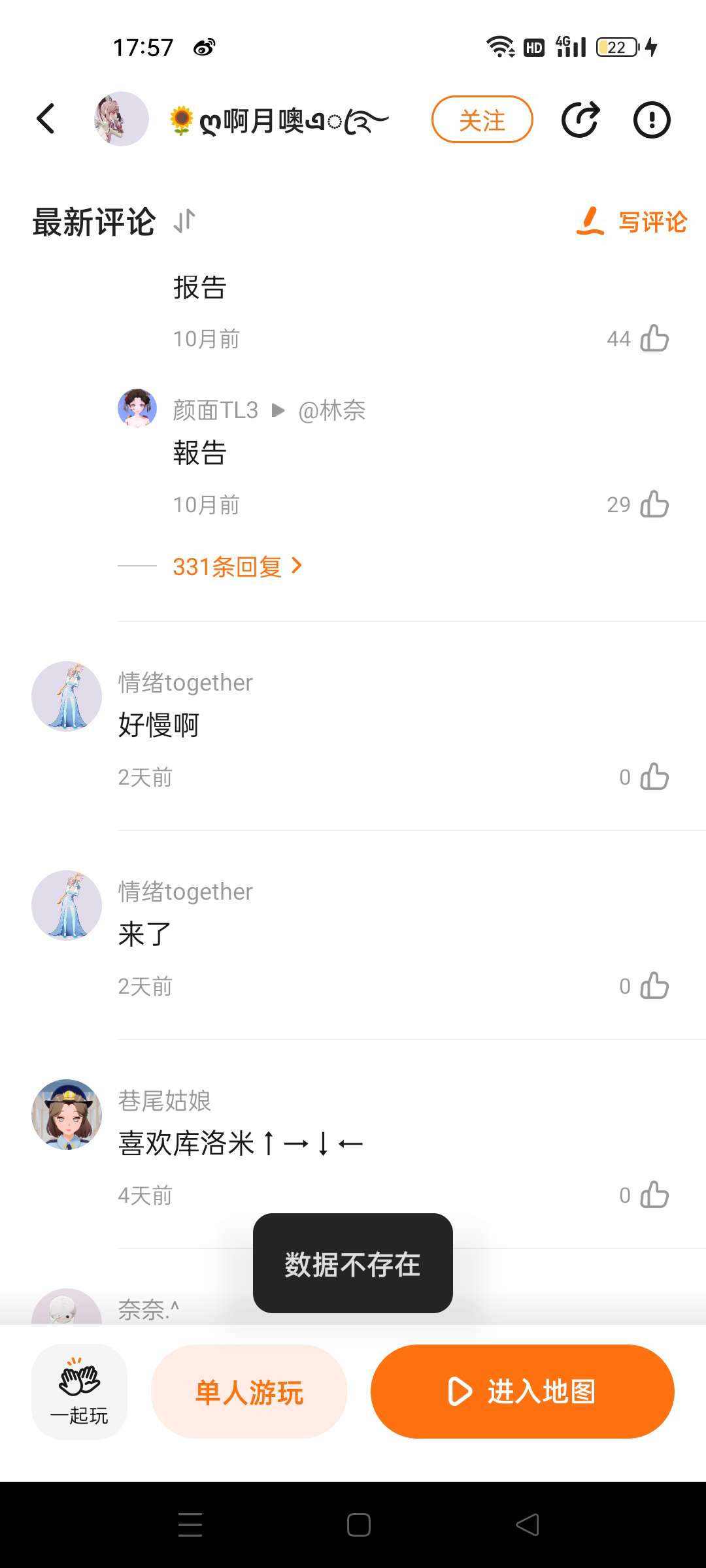Share this map via the share icon

(580, 120)
